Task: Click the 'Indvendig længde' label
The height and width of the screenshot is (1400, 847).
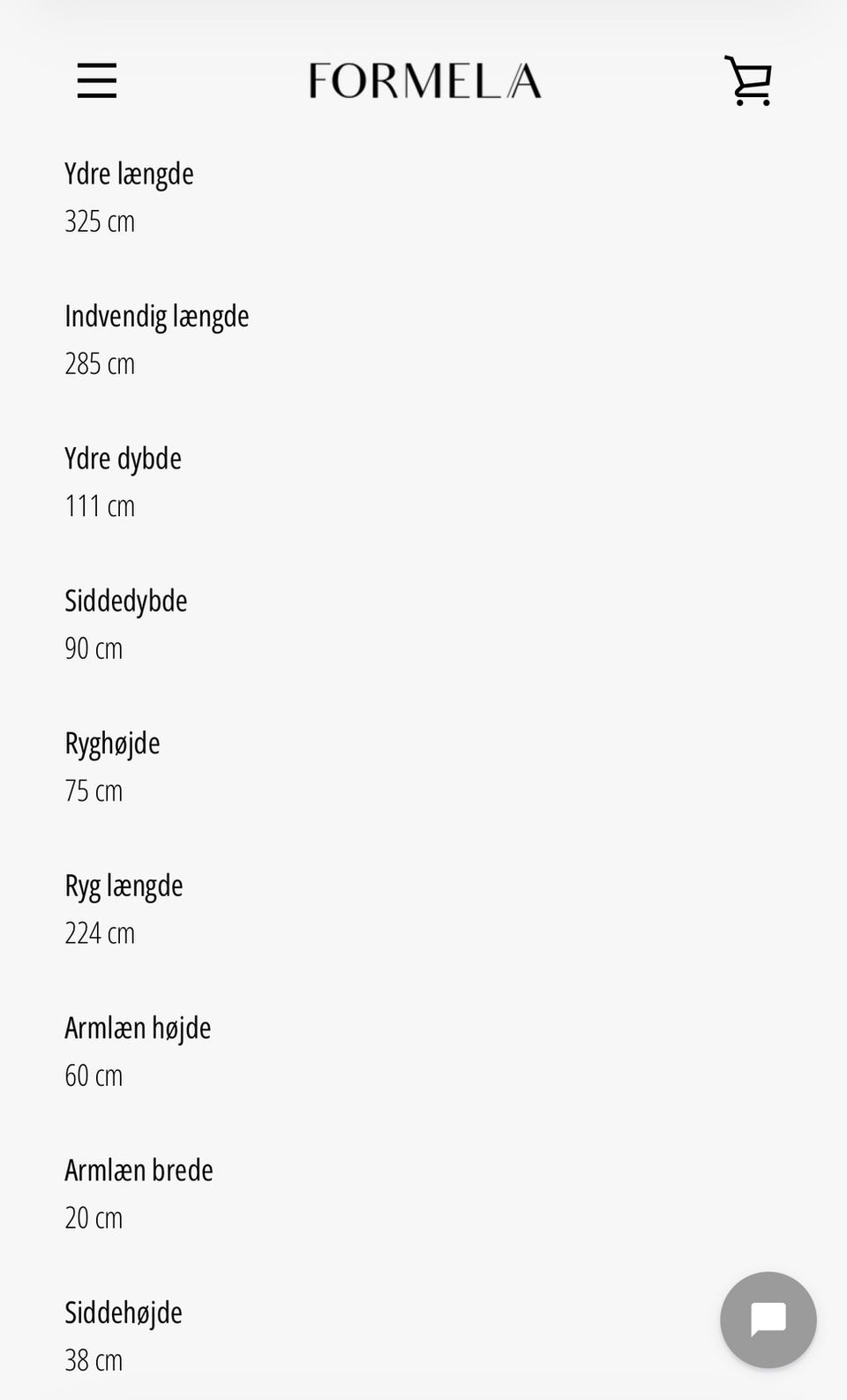Action: pyautogui.click(x=157, y=316)
